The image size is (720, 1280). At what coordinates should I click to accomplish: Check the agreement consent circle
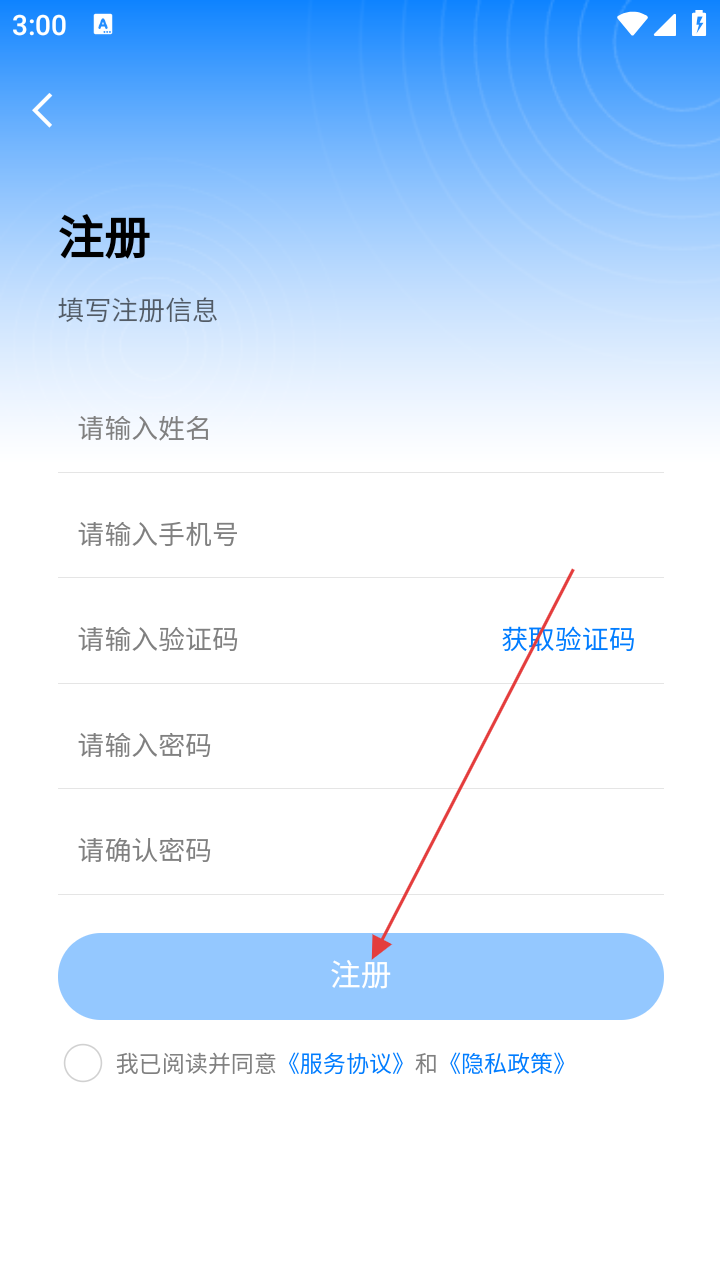coord(83,1063)
